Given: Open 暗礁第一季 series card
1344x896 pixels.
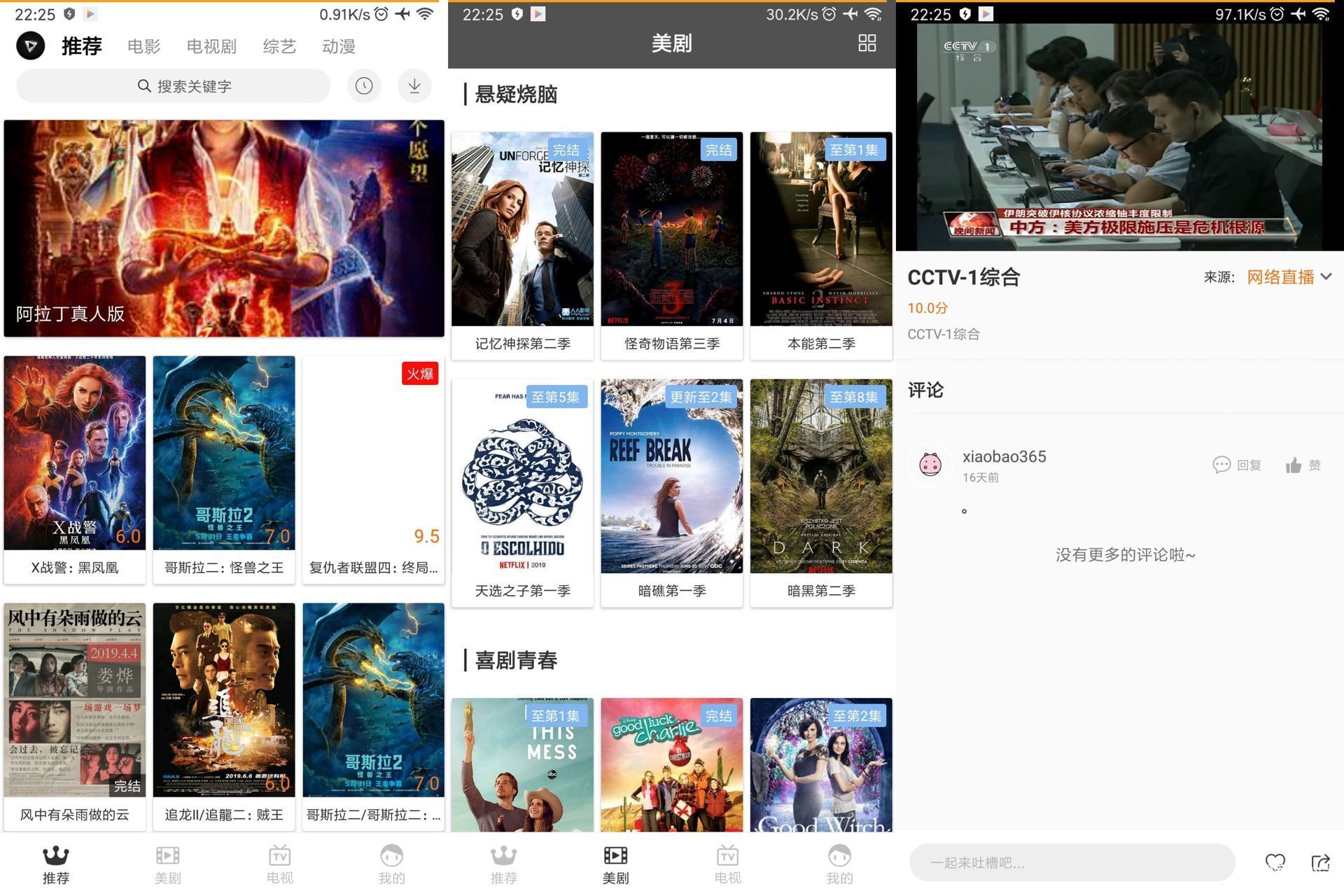Looking at the screenshot, I should [671, 492].
